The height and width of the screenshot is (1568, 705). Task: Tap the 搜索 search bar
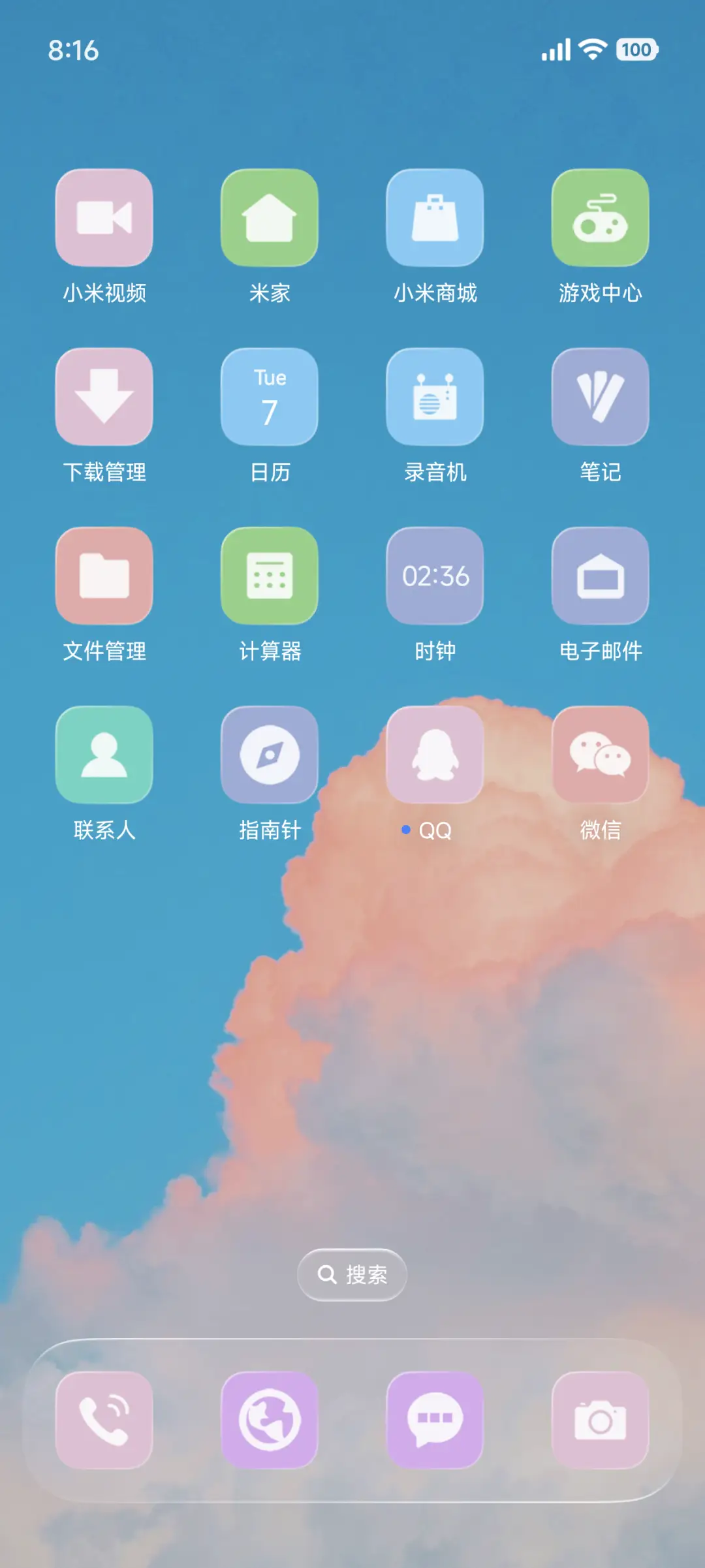pyautogui.click(x=352, y=1274)
